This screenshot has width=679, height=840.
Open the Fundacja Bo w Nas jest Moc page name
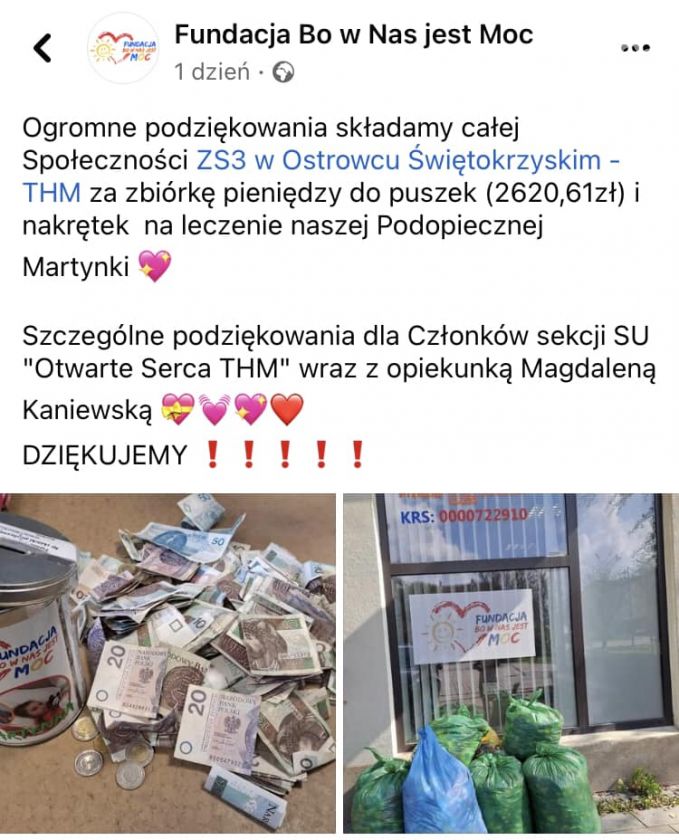pos(353,35)
